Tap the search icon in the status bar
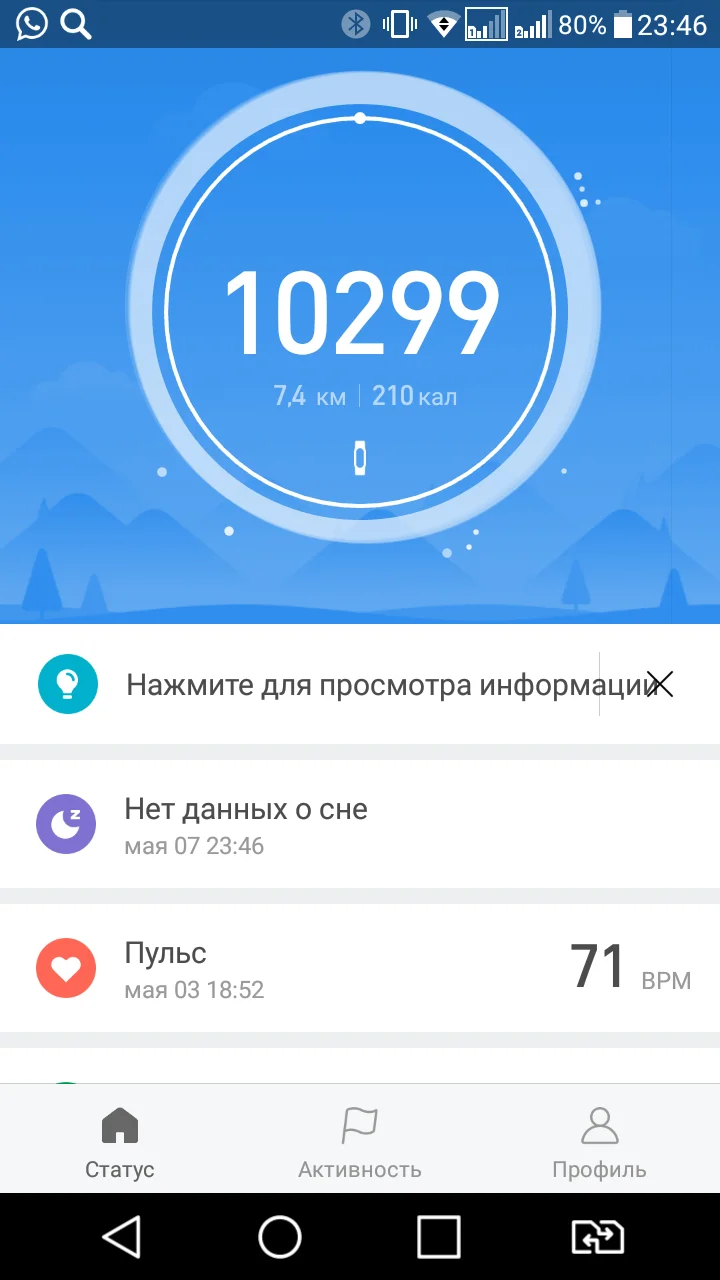This screenshot has height=1280, width=720. pyautogui.click(x=76, y=22)
